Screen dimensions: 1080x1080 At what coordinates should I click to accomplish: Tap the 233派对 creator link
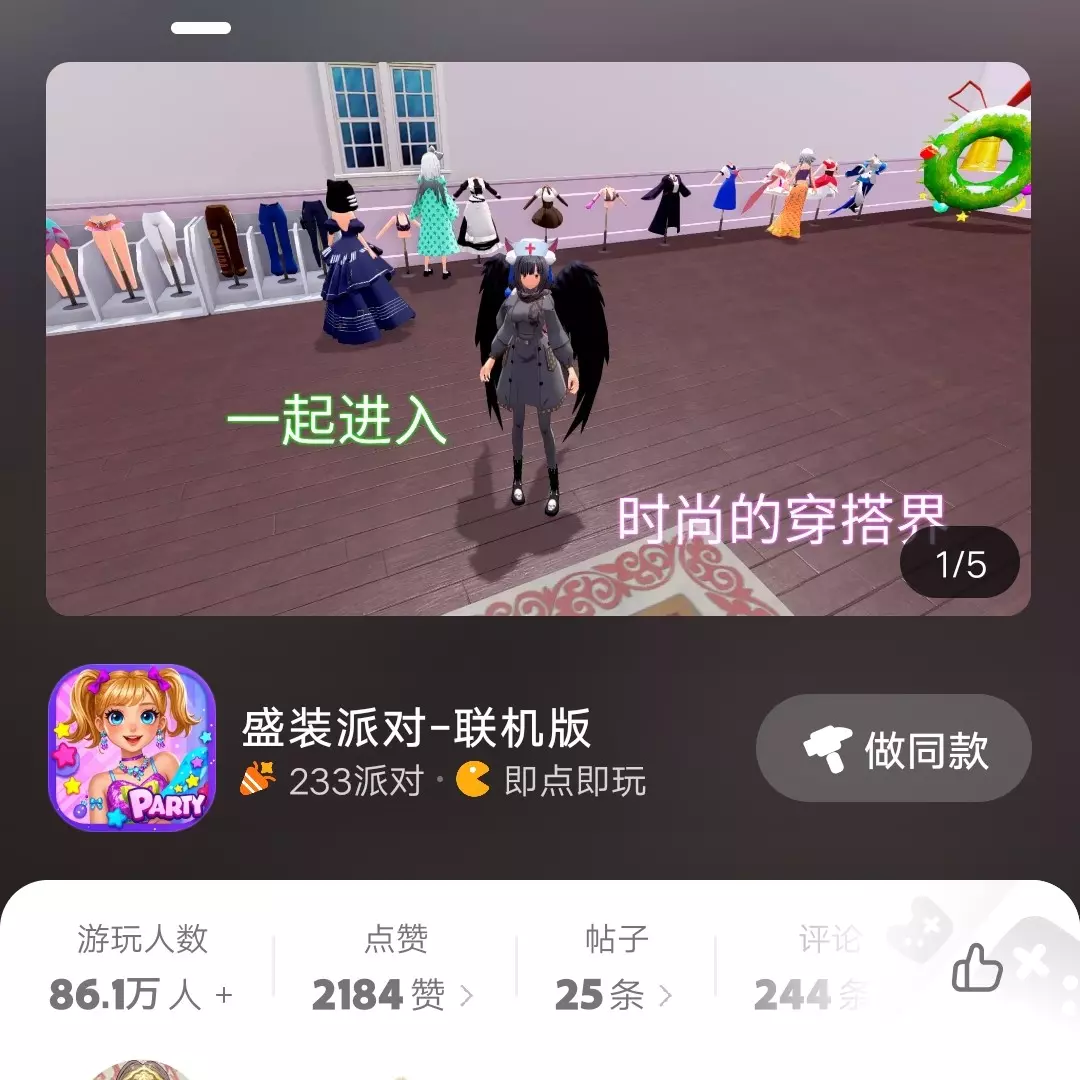point(335,781)
